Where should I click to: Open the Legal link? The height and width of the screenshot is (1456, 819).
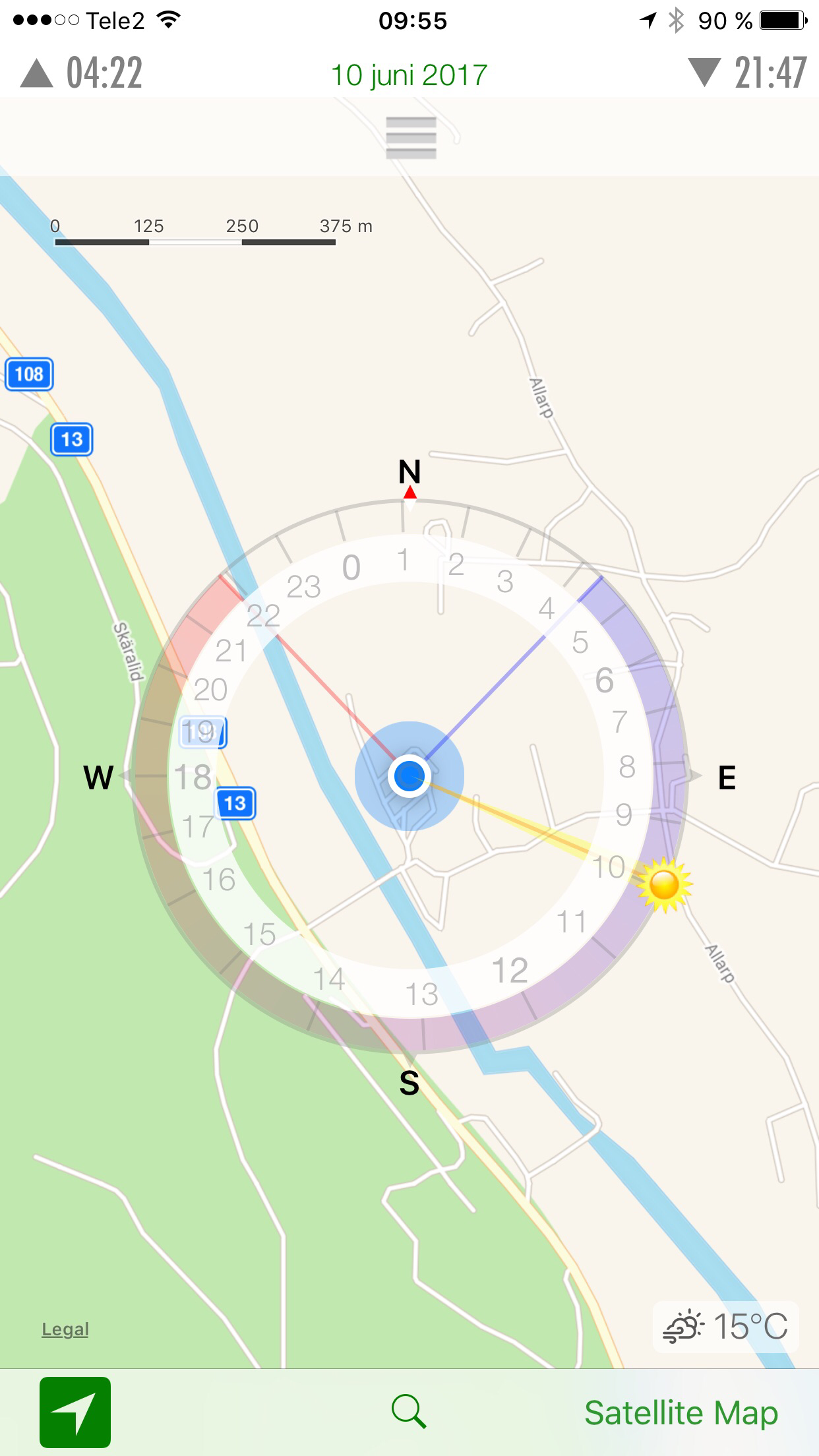pos(65,1329)
